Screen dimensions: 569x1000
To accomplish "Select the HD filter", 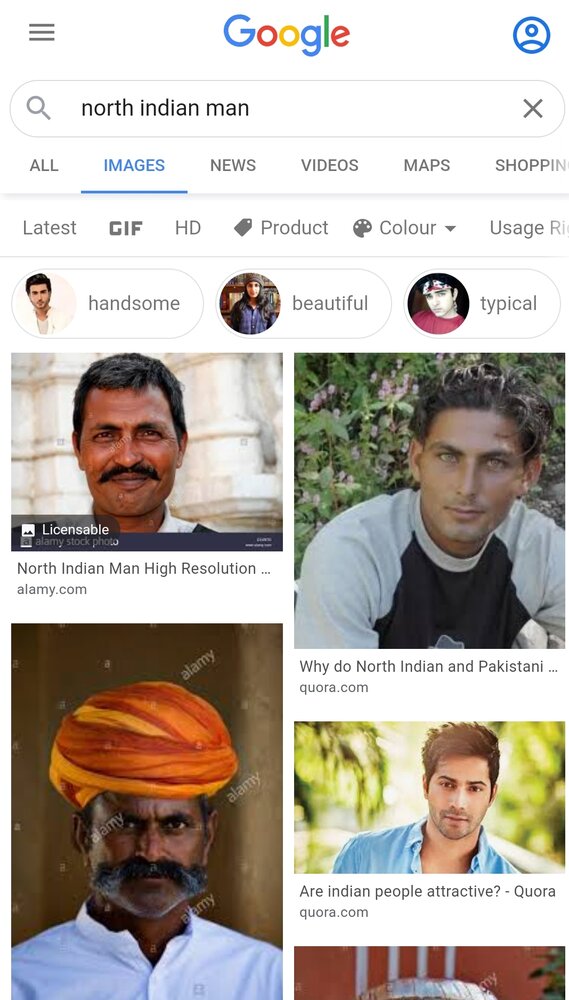I will point(188,228).
